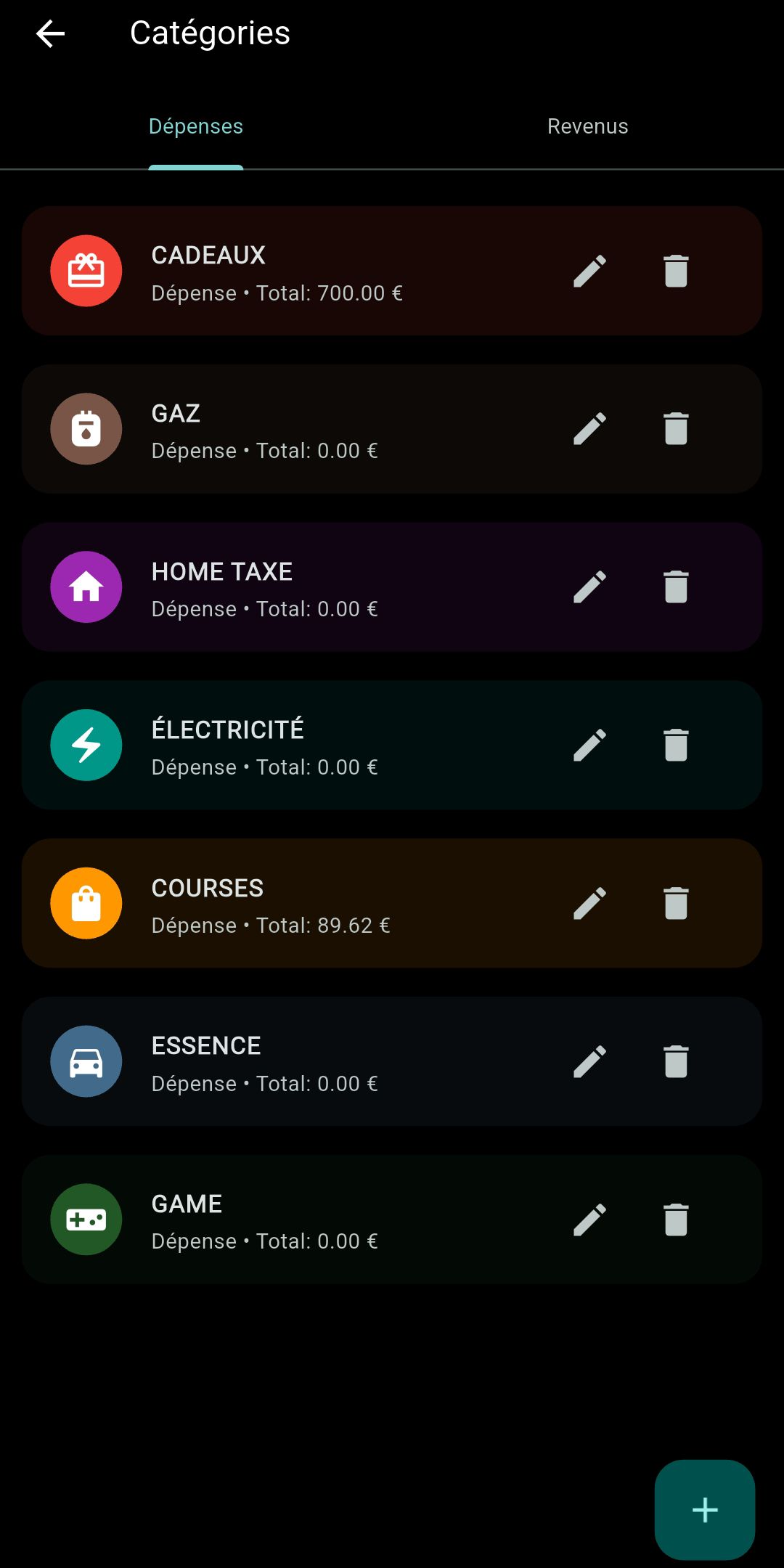Edit the ESSENCE category
This screenshot has width=784, height=1568.
pyautogui.click(x=590, y=1061)
